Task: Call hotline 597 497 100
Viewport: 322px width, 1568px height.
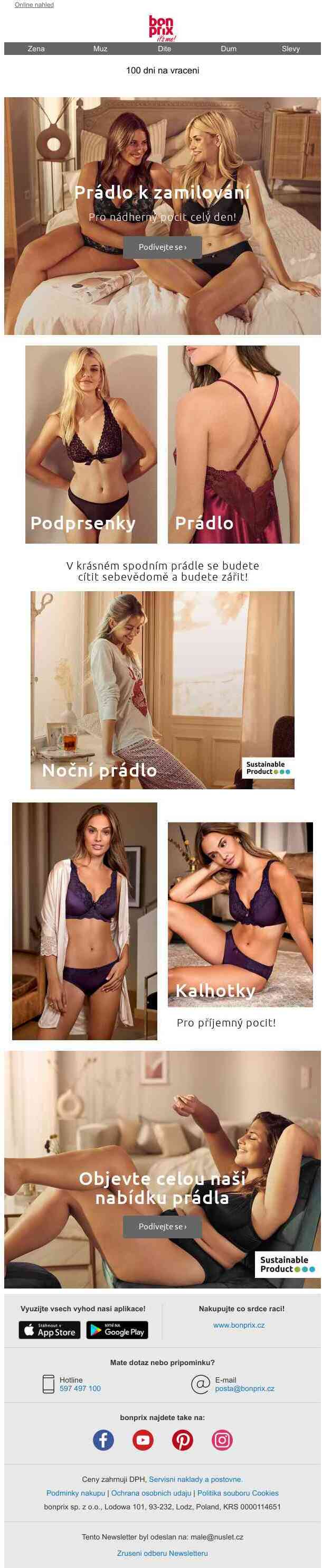Action: [x=80, y=1388]
